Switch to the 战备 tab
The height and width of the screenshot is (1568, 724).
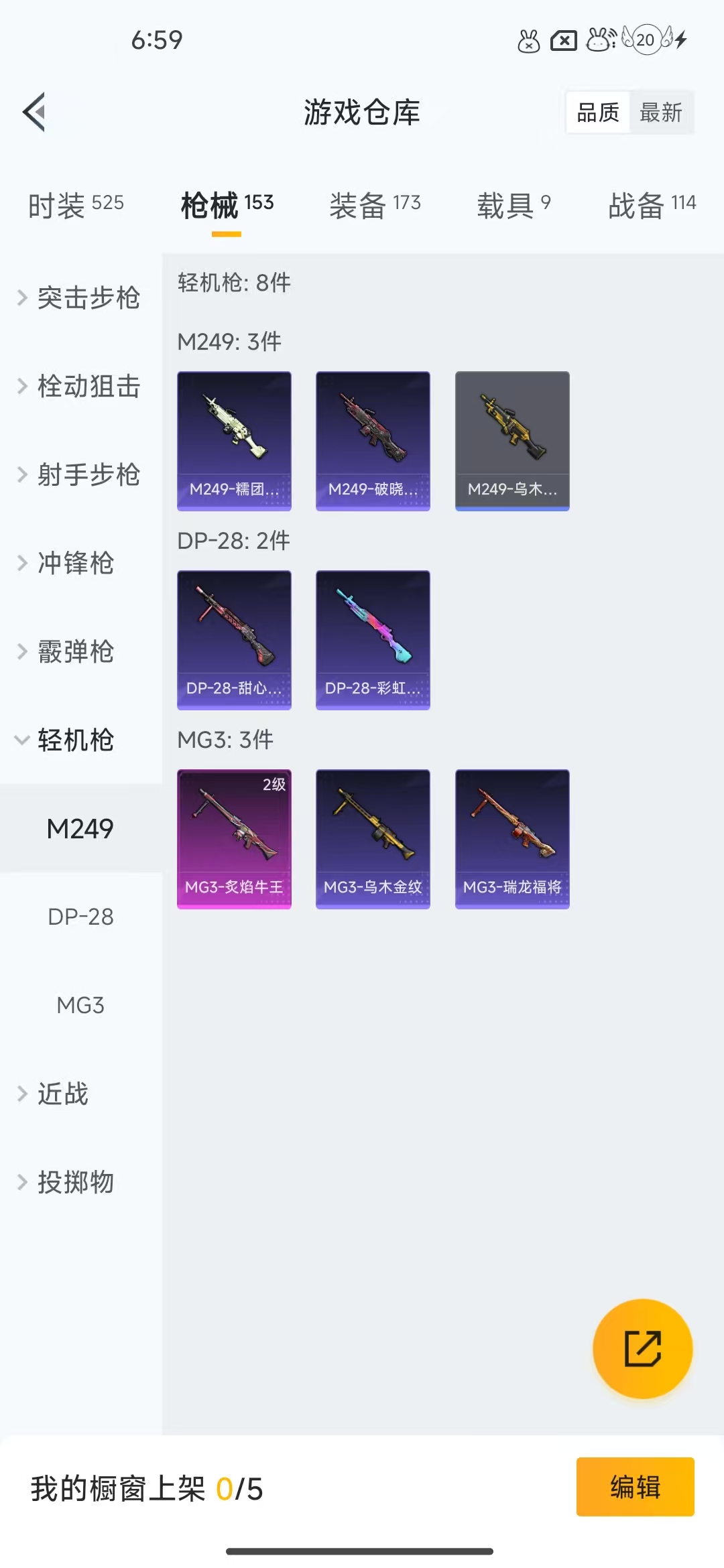click(652, 205)
